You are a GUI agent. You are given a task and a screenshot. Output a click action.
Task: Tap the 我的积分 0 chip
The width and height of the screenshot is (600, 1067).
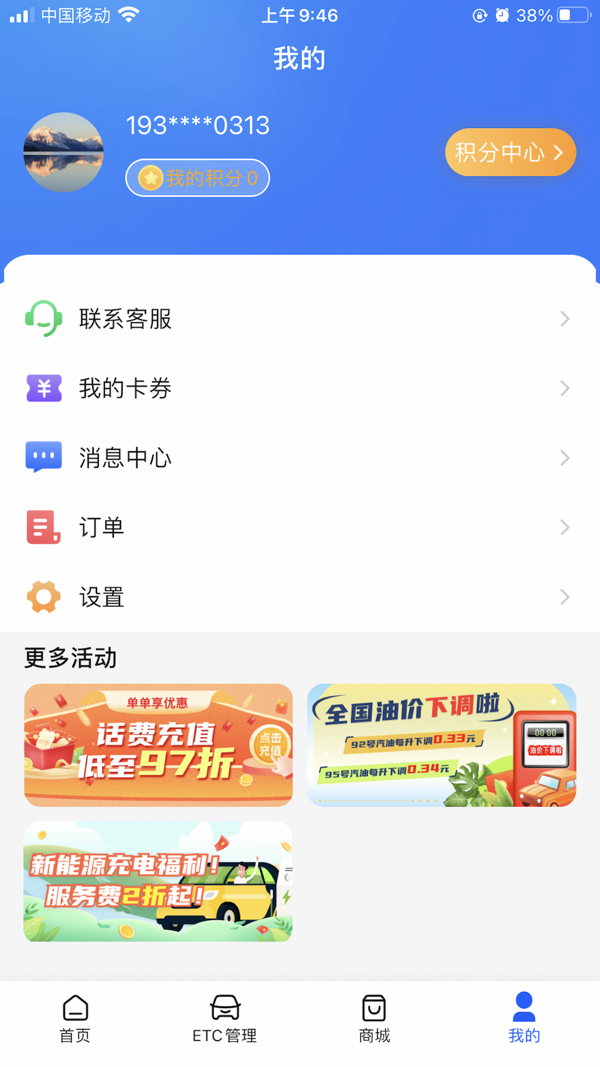click(197, 178)
